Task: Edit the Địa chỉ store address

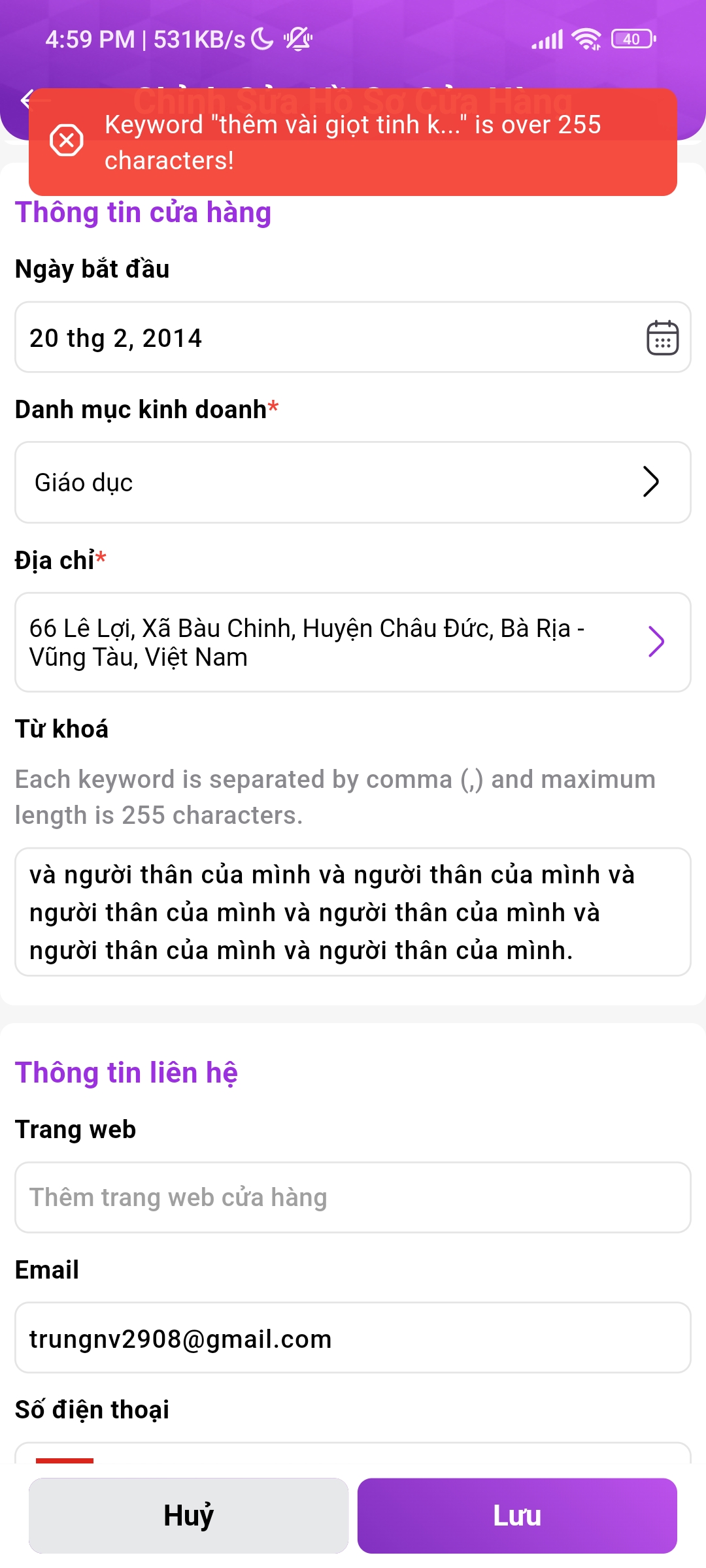Action: coord(353,642)
